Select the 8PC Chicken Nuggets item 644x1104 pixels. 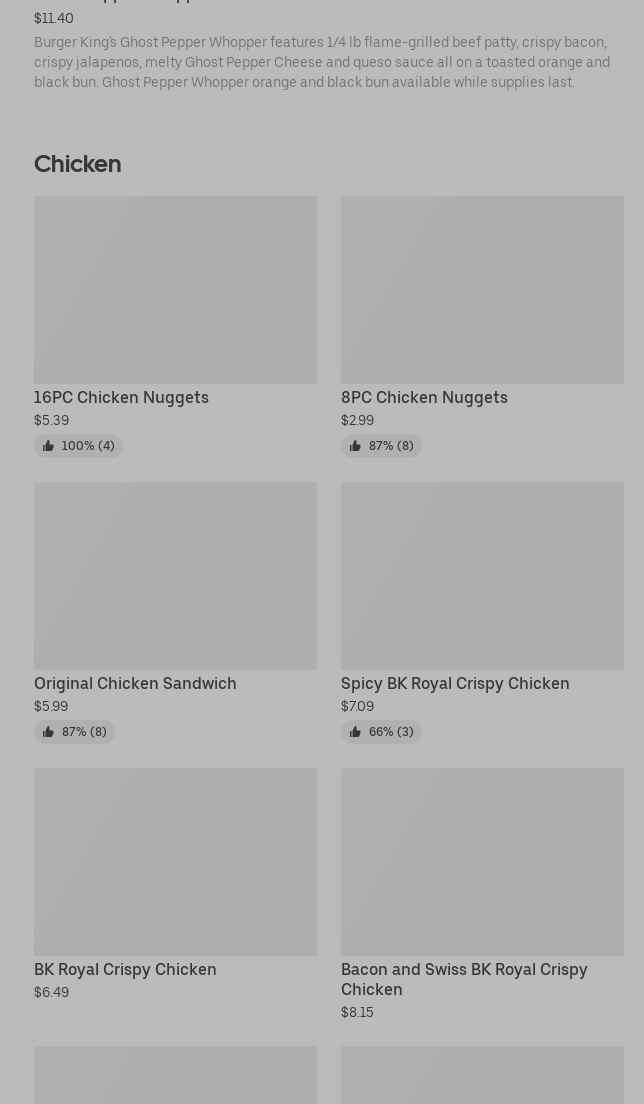coord(482,327)
